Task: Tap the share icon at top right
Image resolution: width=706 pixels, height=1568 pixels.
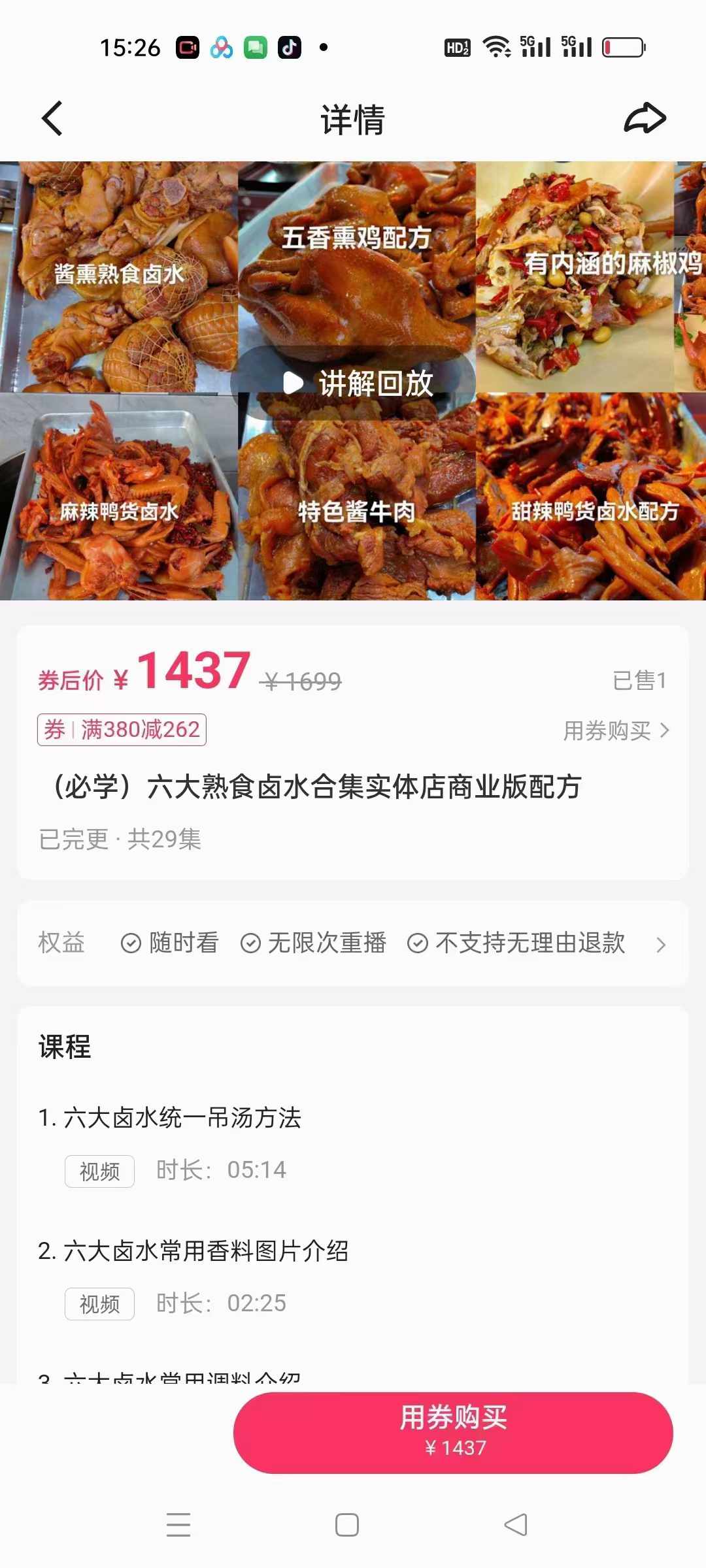Action: tap(645, 118)
